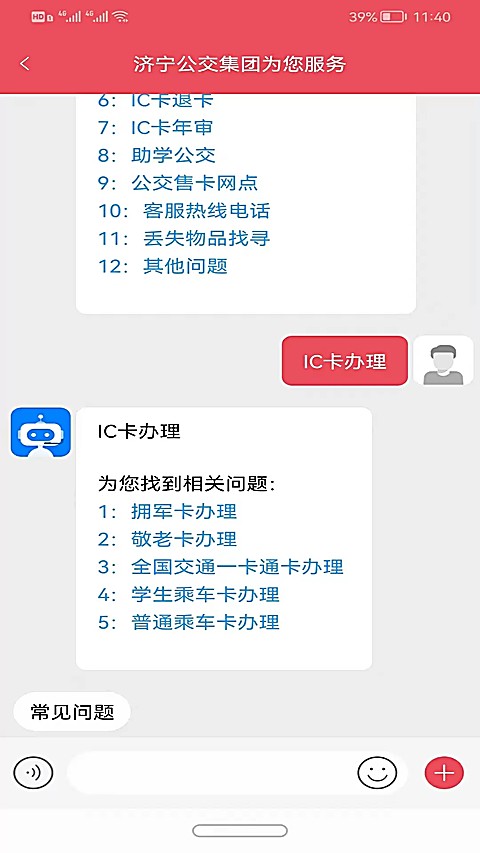Open the 拥军卡办理 link
This screenshot has height=853, width=480.
point(183,511)
